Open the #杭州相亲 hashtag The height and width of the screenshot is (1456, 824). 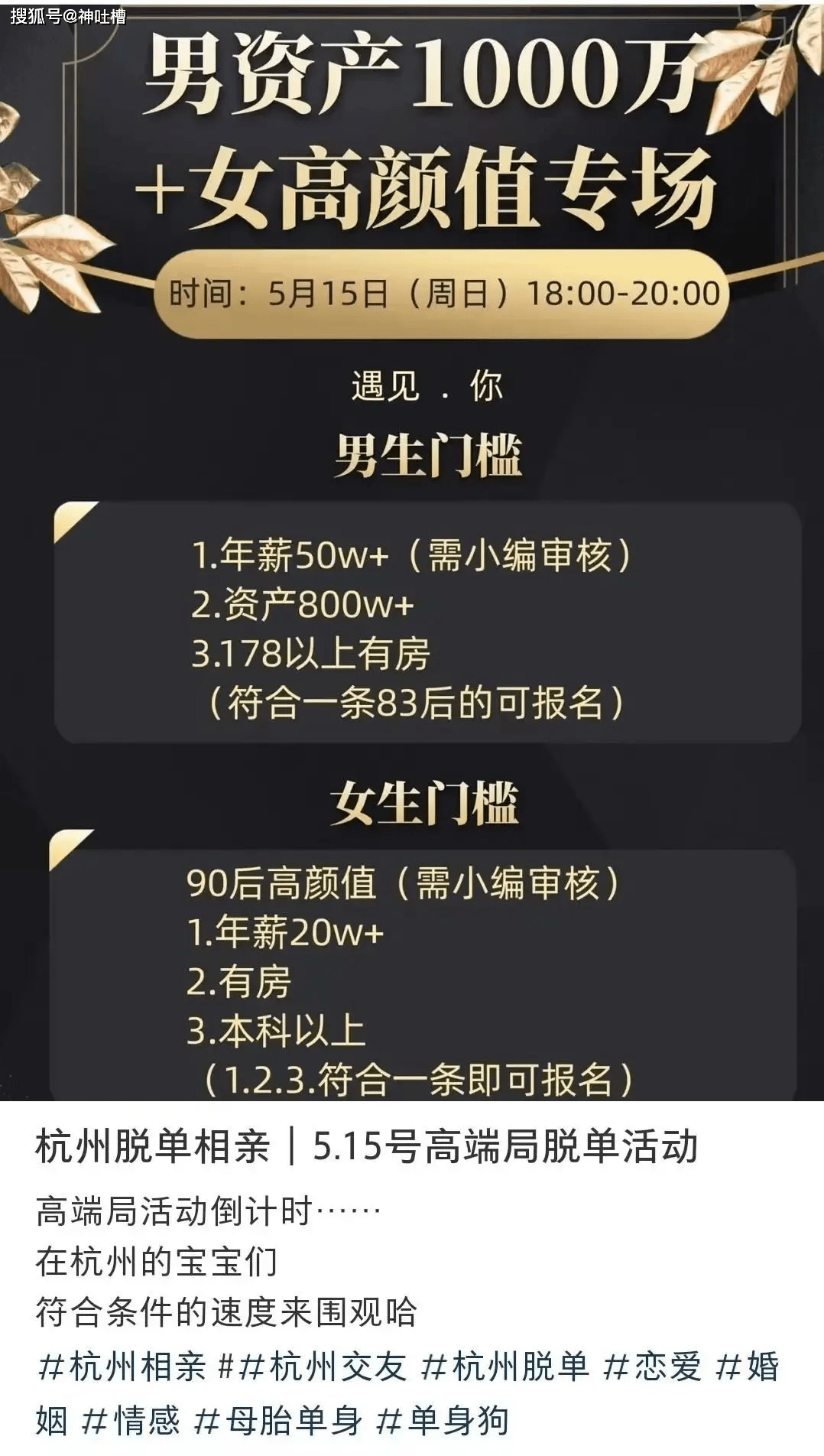tap(122, 1367)
